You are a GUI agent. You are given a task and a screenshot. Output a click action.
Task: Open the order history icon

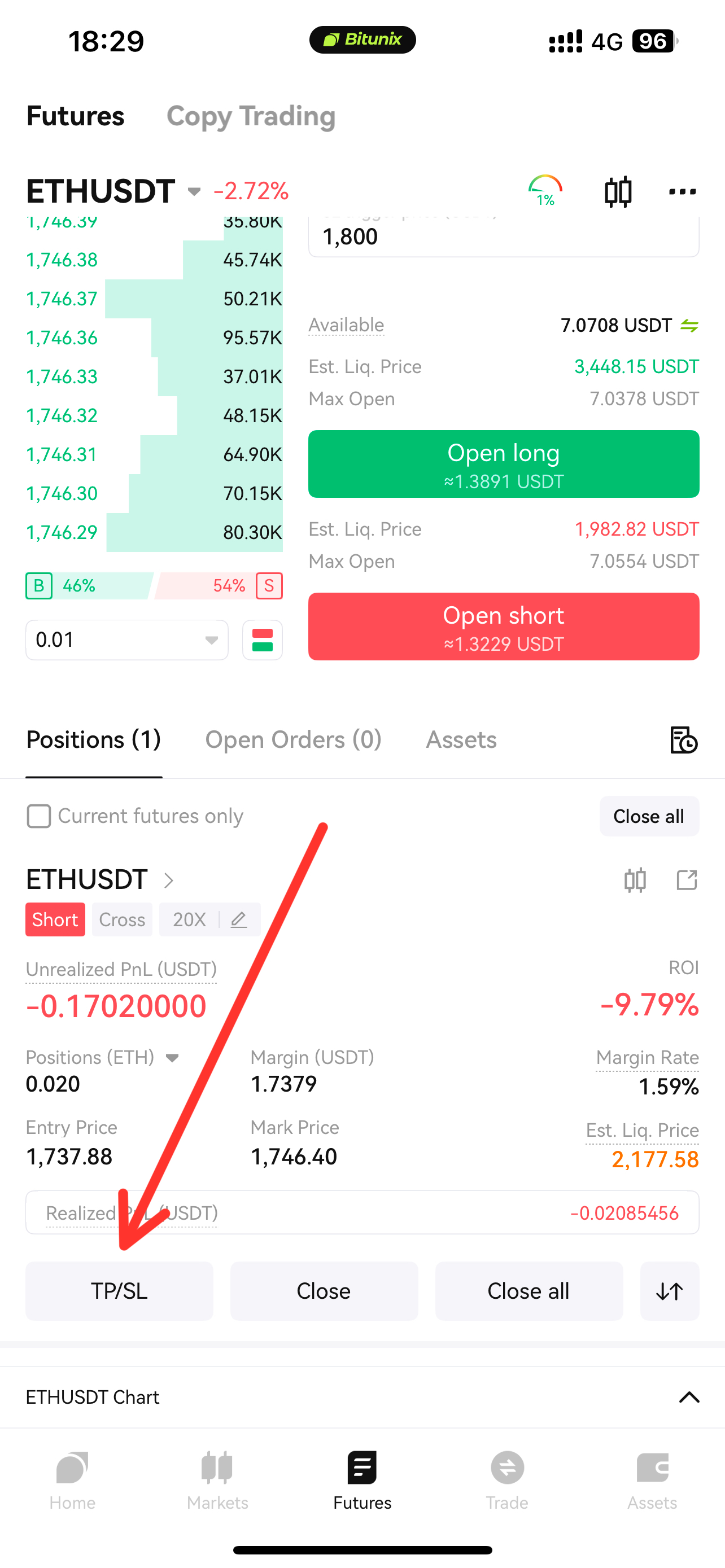point(683,740)
